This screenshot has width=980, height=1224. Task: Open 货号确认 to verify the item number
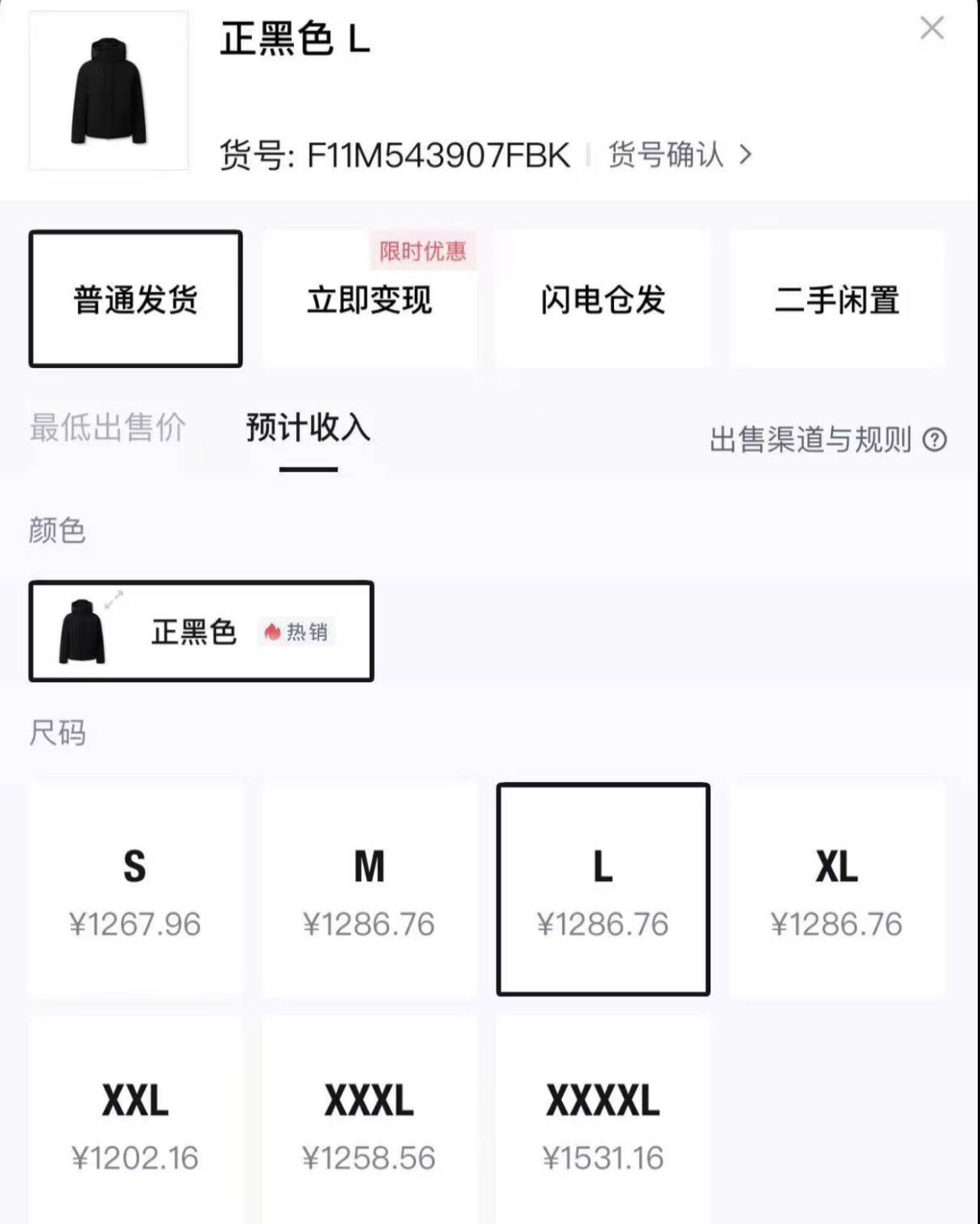click(x=679, y=155)
